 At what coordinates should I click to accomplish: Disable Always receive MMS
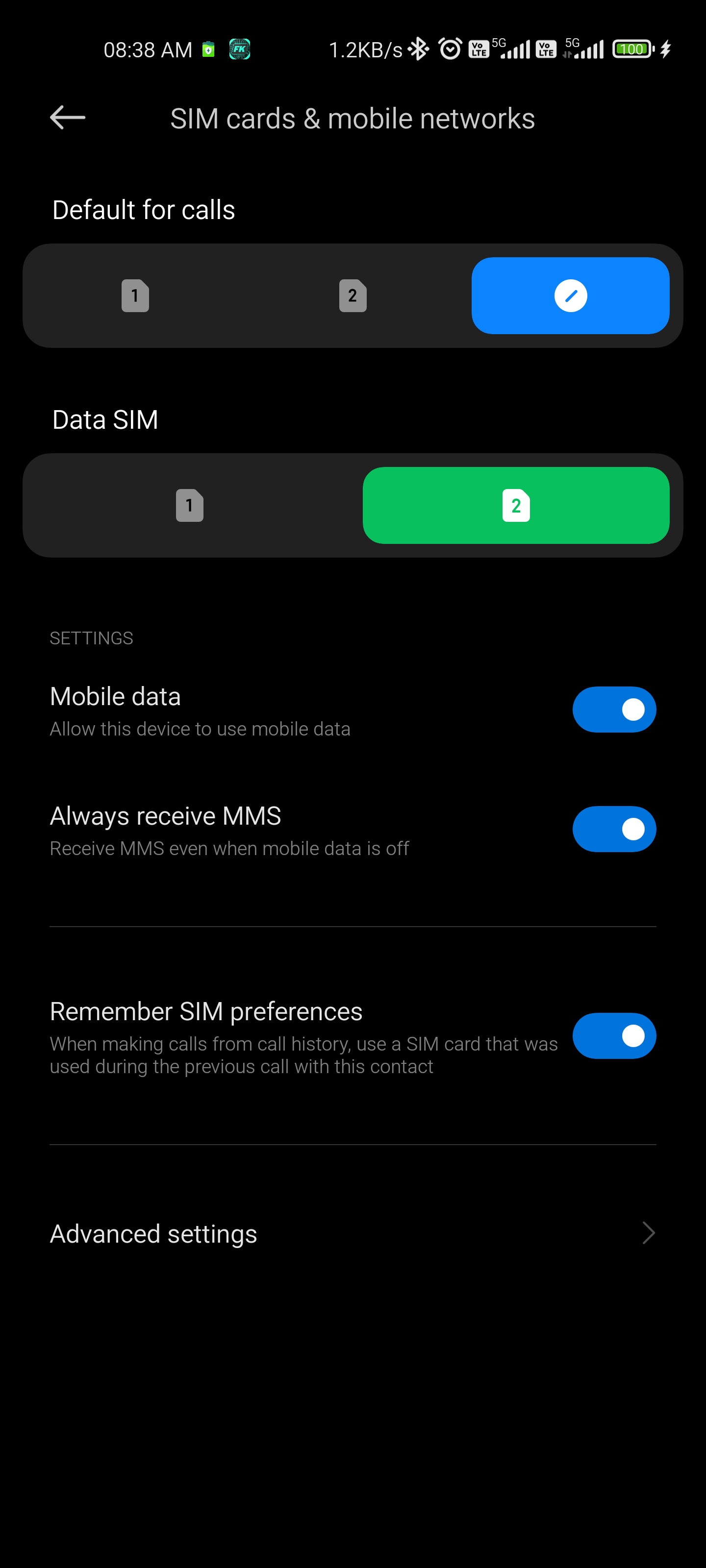(x=614, y=829)
